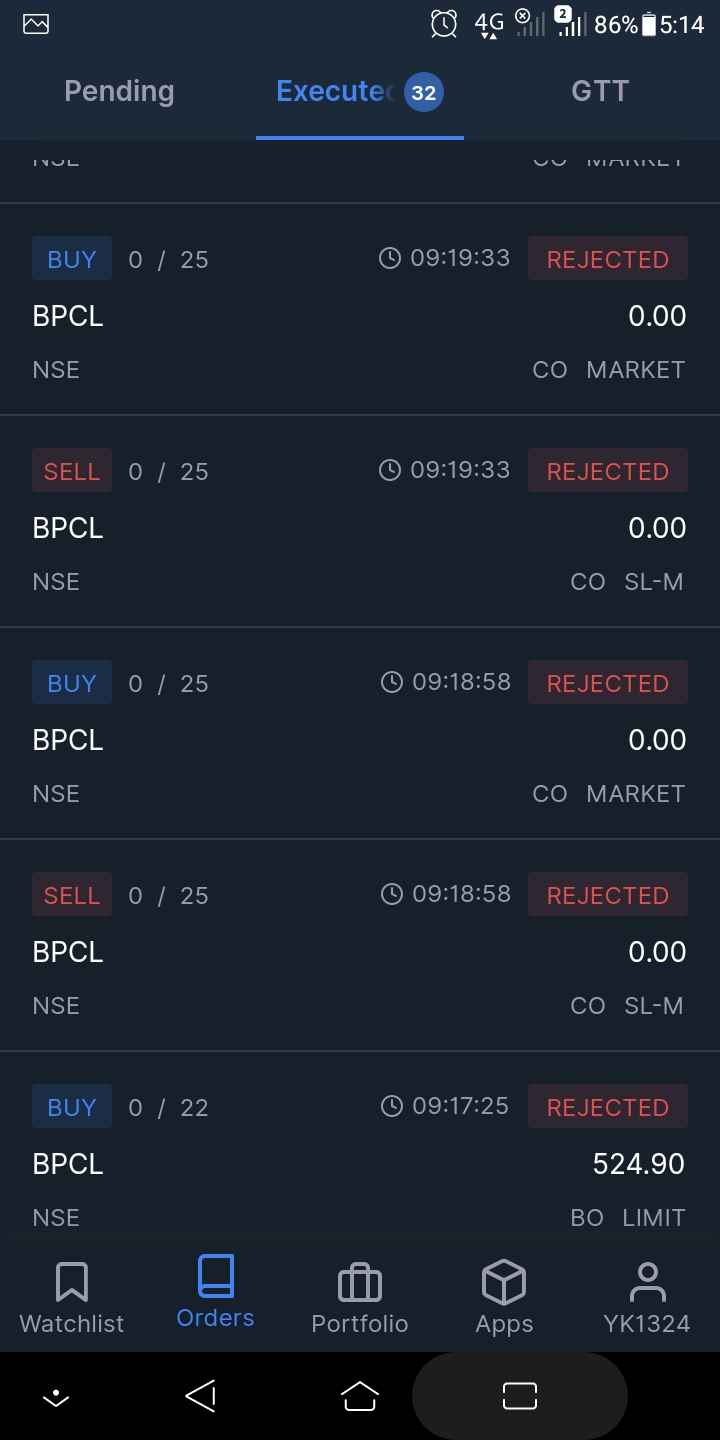
Task: Open the YK1324 account profile
Action: (x=647, y=1296)
